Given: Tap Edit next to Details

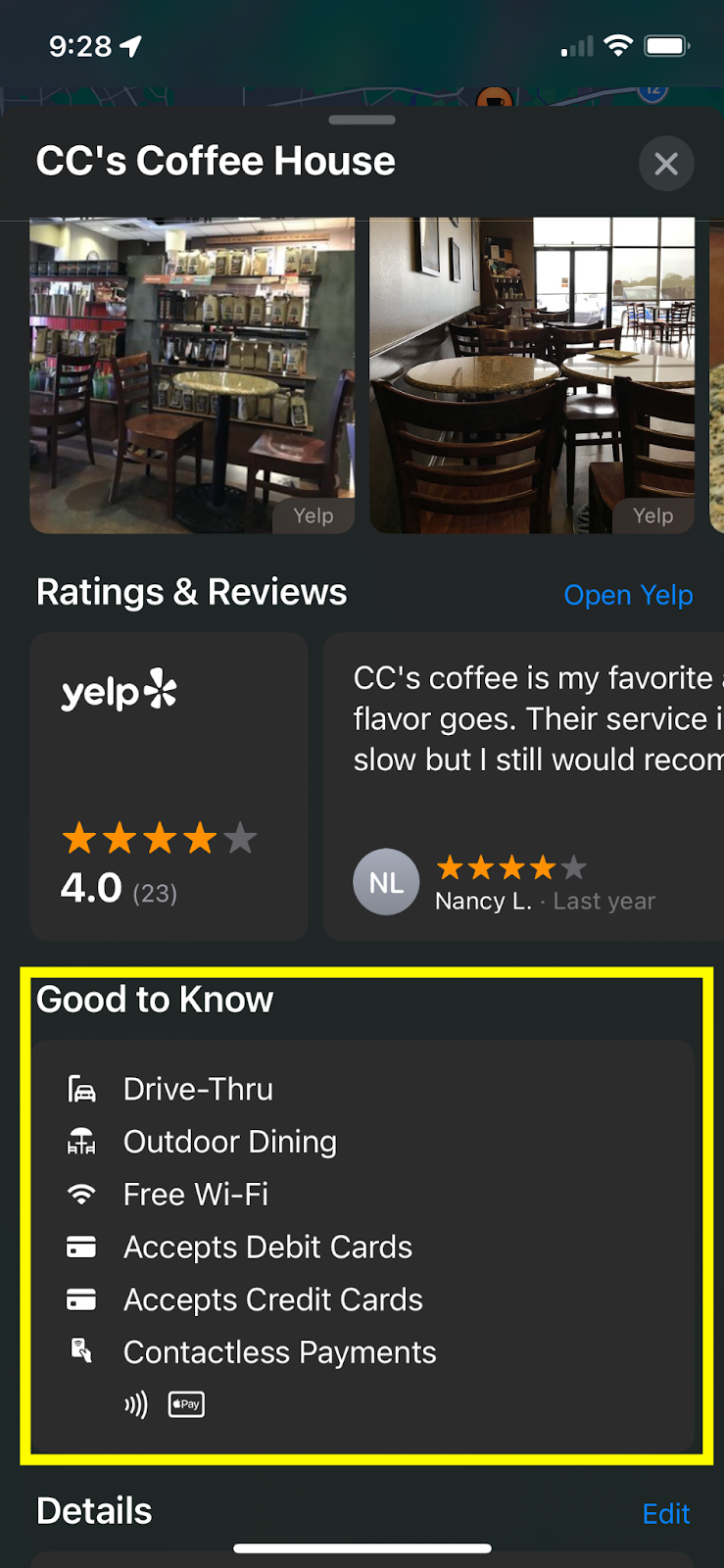Looking at the screenshot, I should (665, 1513).
